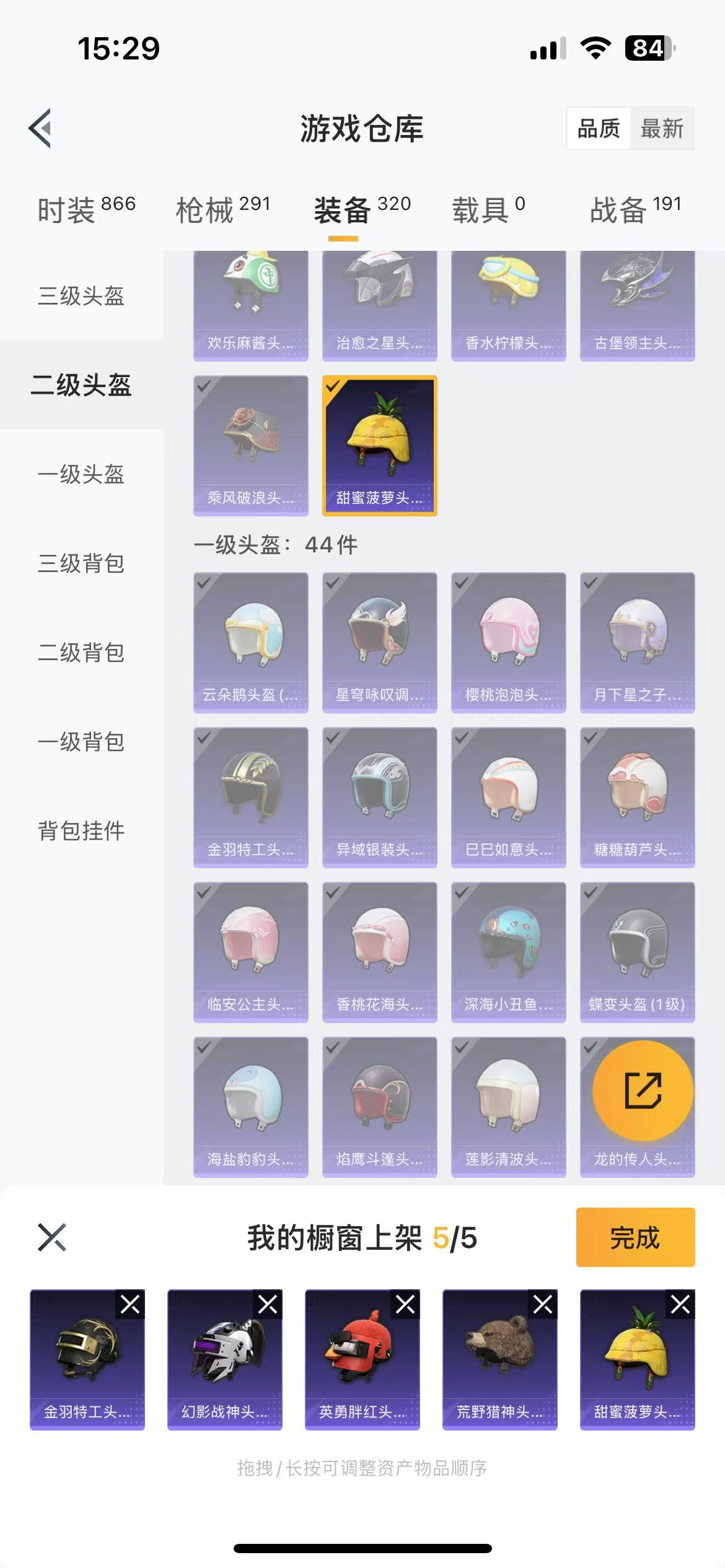This screenshot has width=725, height=1568.
Task: Switch to the 时装 tab
Action: pyautogui.click(x=86, y=209)
